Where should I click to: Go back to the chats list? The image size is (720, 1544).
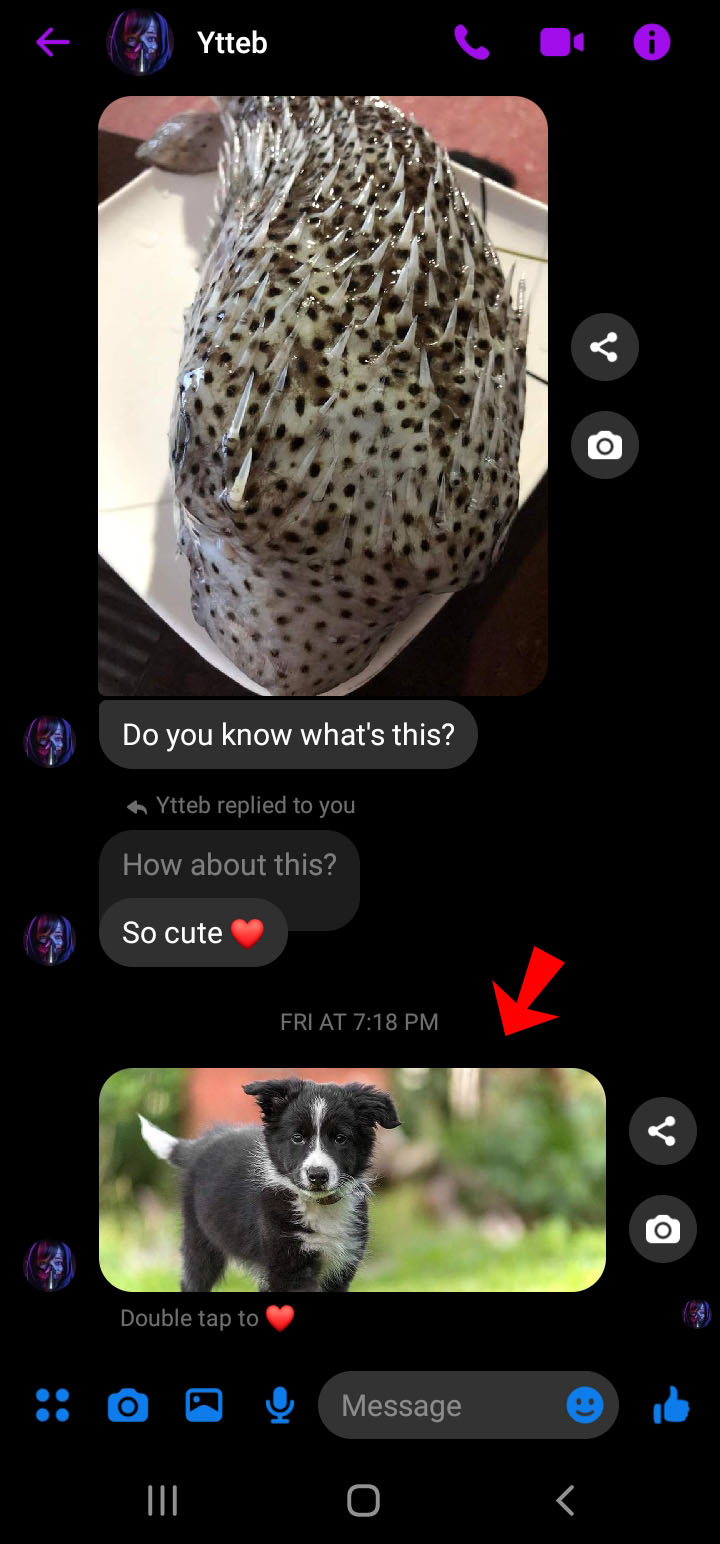click(x=52, y=42)
